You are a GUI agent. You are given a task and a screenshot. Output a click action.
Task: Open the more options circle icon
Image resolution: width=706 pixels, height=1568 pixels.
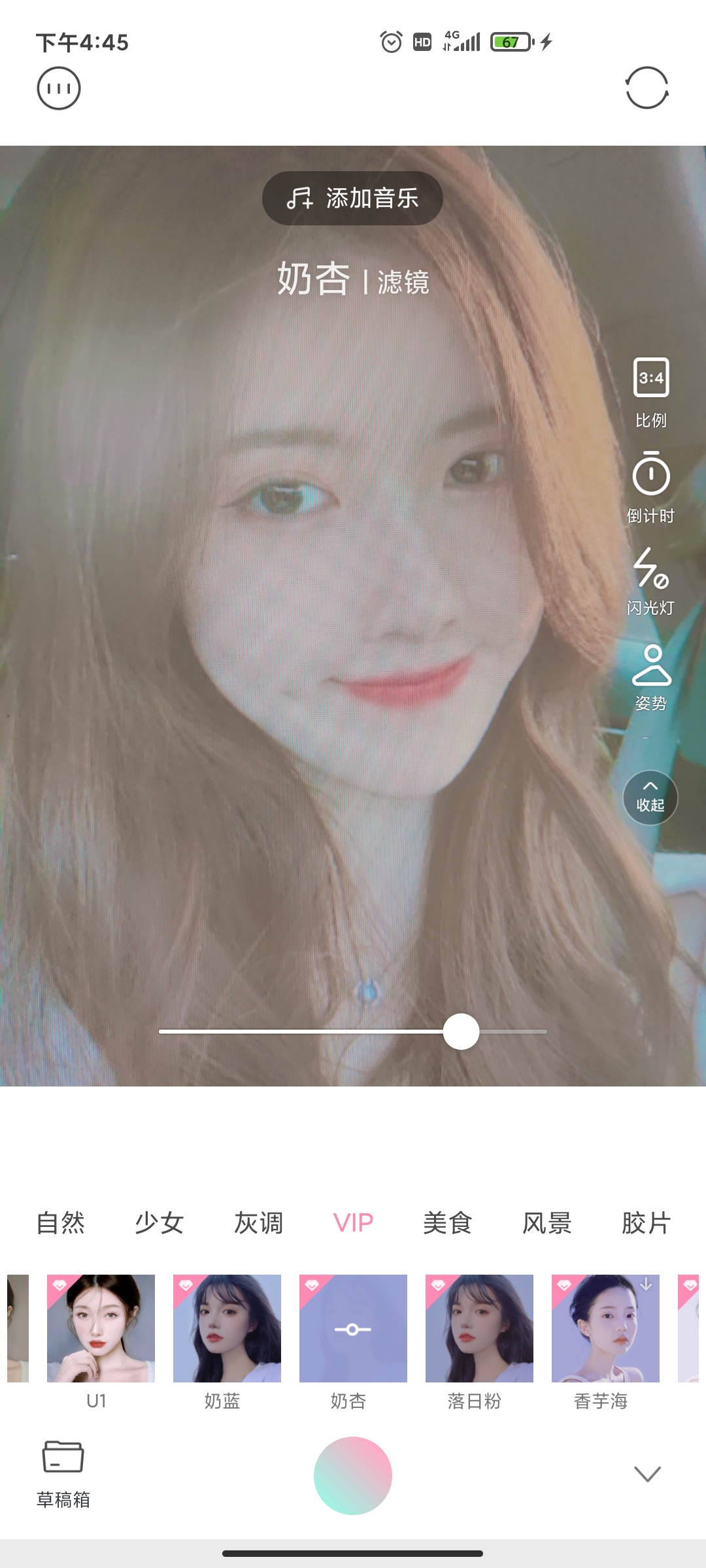tap(59, 88)
